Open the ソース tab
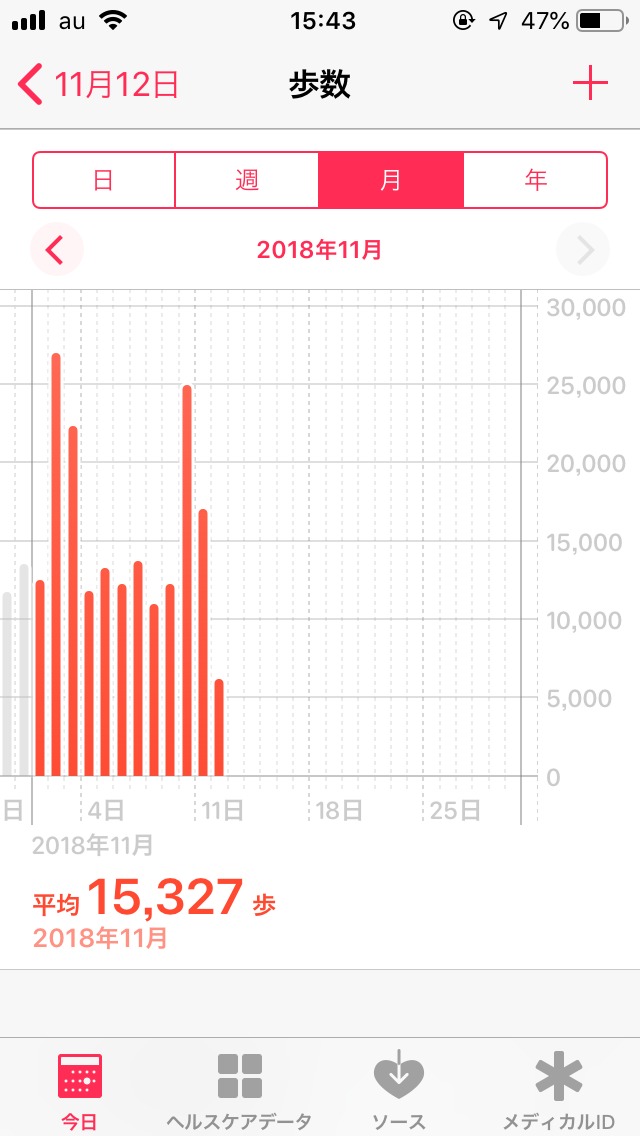 (x=399, y=1089)
